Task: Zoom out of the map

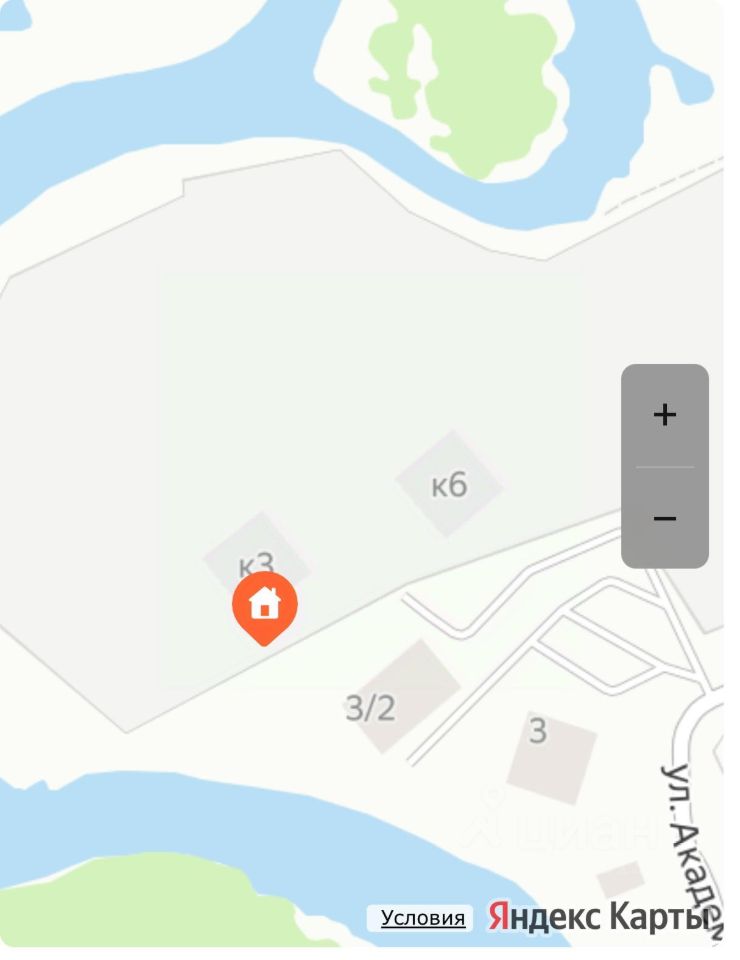Action: 665,518
